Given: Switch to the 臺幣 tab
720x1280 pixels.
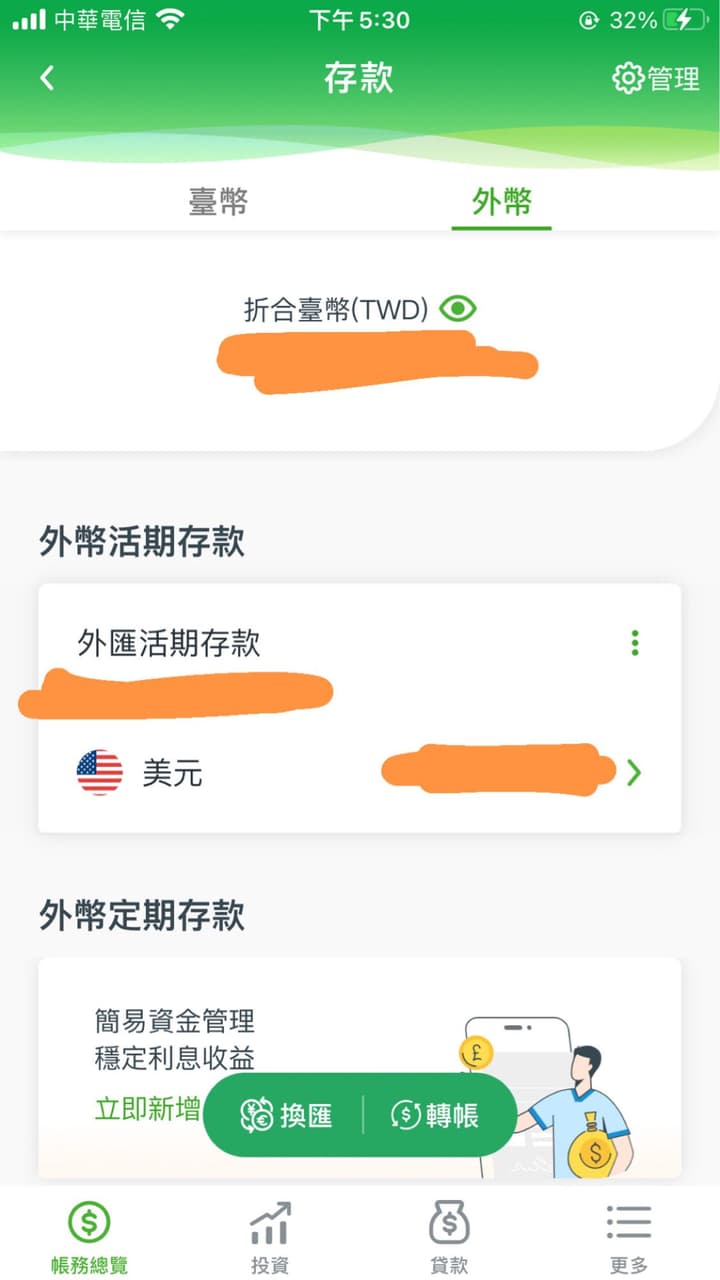Looking at the screenshot, I should 219,200.
